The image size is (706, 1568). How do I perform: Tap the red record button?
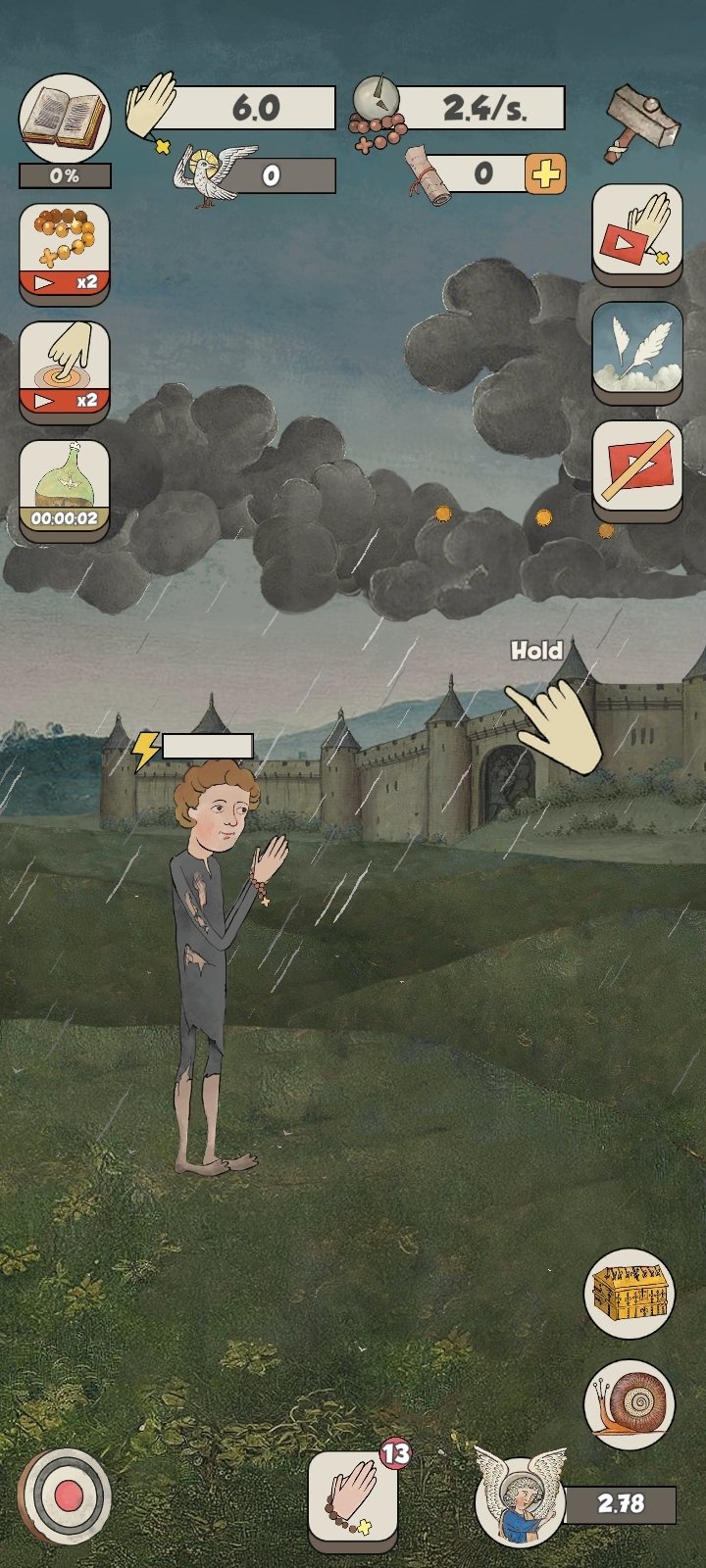click(67, 1496)
